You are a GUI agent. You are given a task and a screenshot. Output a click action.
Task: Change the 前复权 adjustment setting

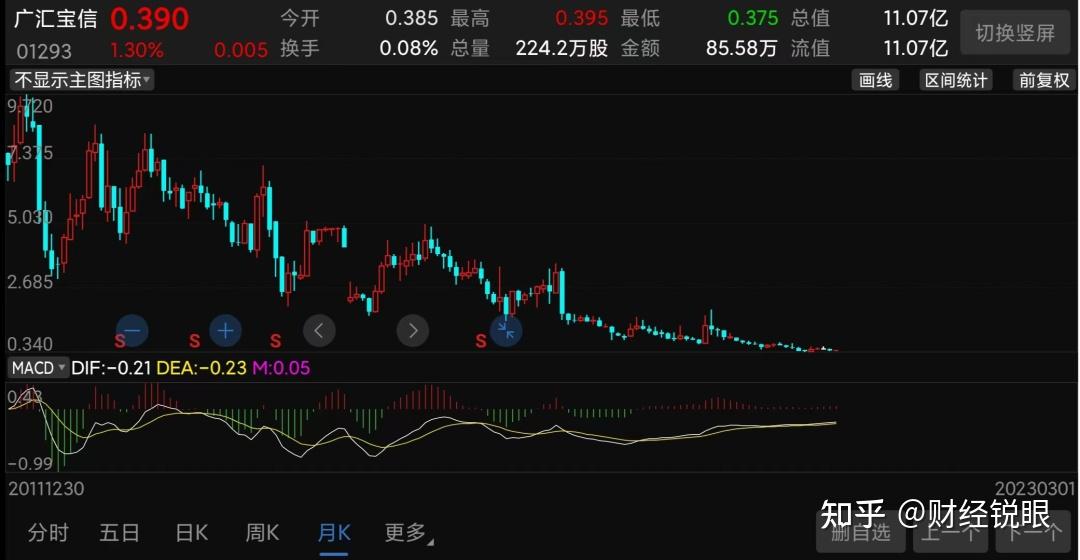click(1043, 81)
